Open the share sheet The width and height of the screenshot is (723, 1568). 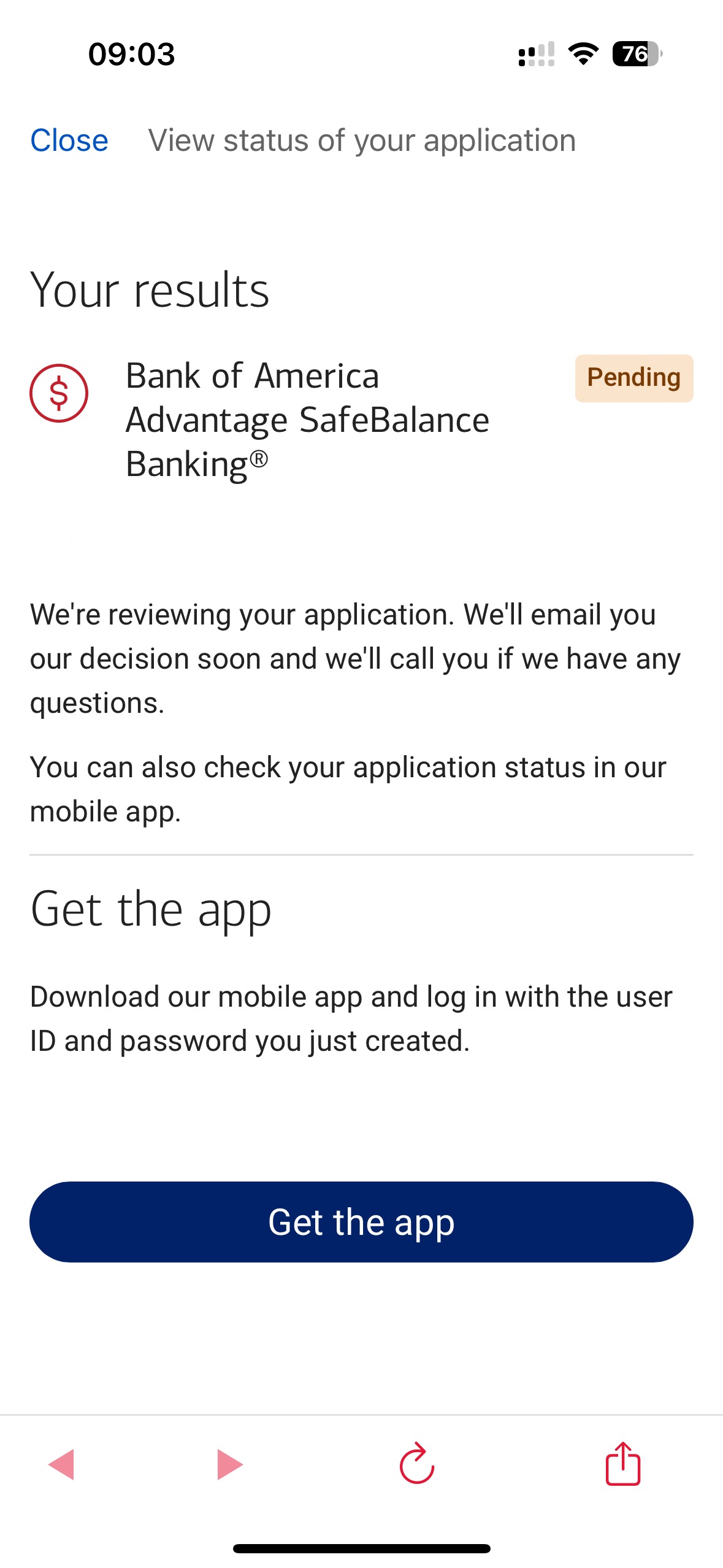click(x=622, y=1463)
